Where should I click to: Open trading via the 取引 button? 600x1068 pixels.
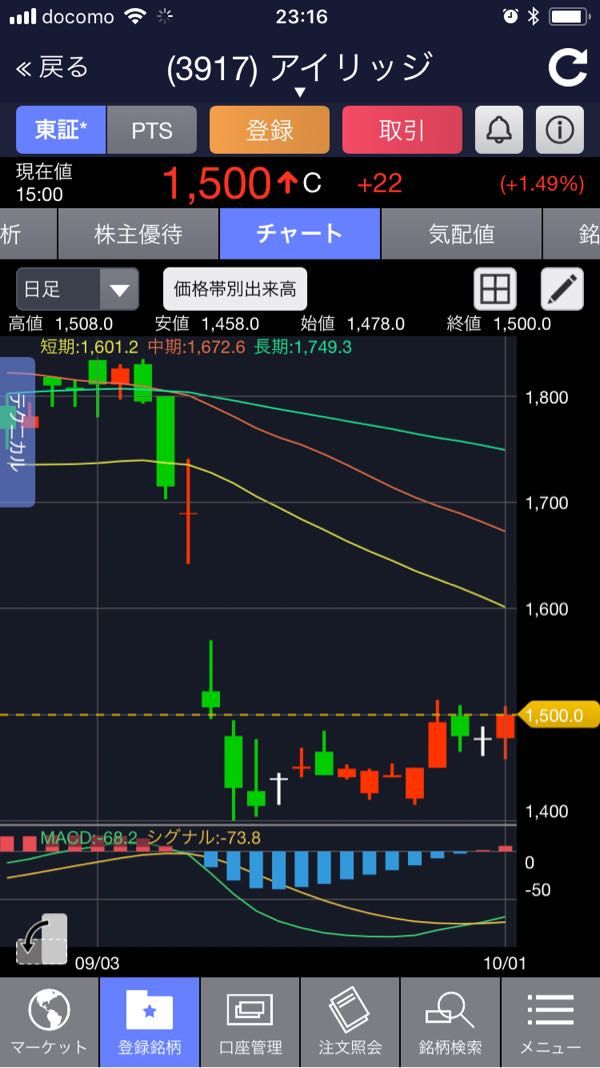pos(402,130)
